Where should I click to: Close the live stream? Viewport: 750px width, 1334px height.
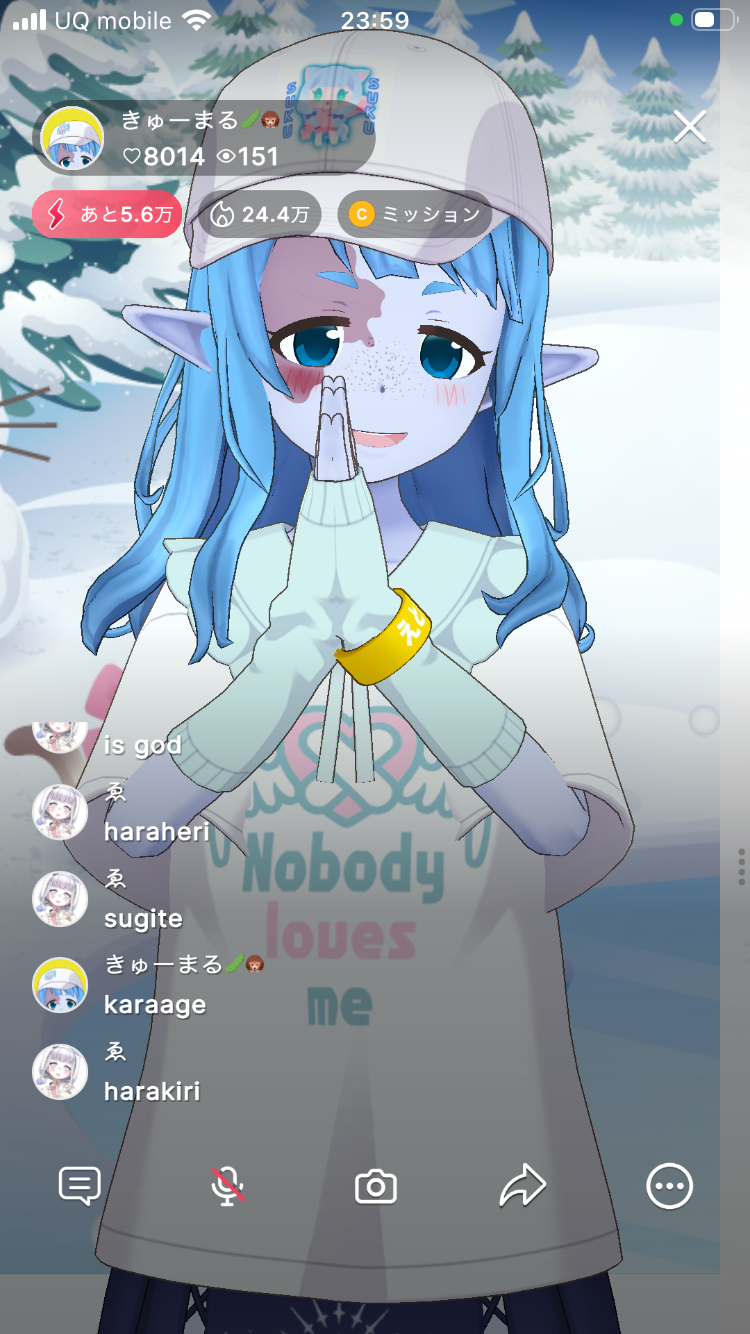tap(690, 127)
